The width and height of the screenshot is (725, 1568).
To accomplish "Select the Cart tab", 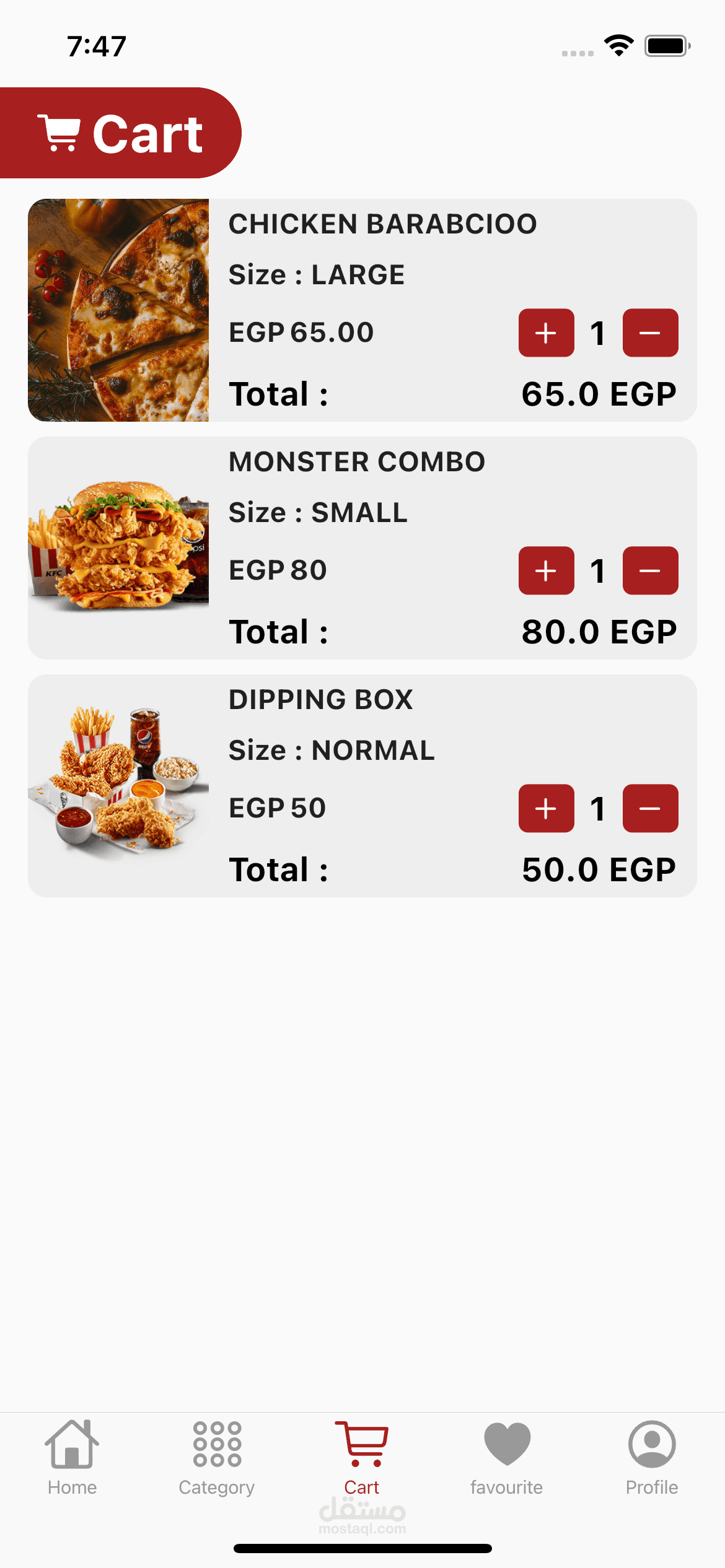I will pyautogui.click(x=362, y=1458).
